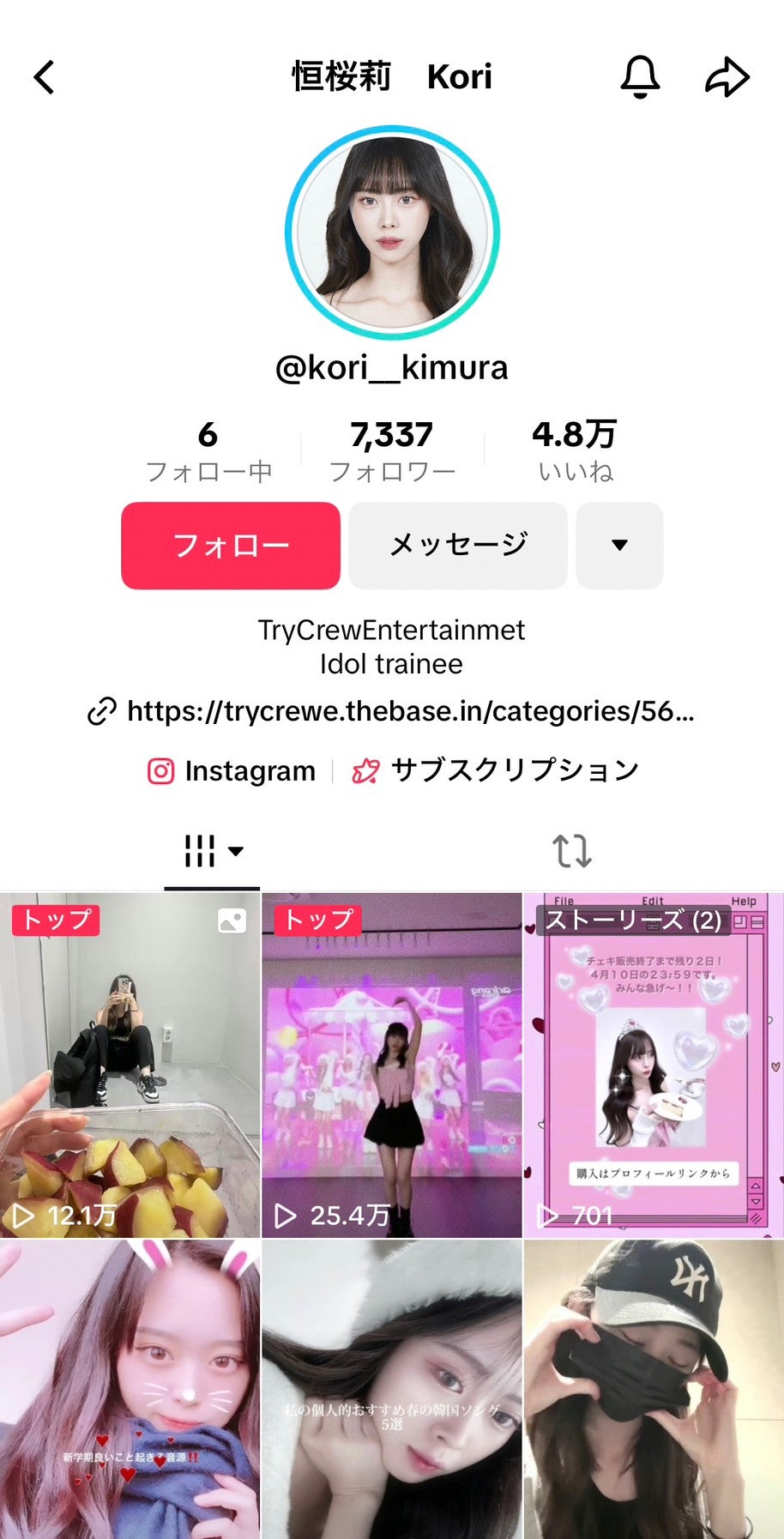
Task: Share this profile
Action: 727,77
